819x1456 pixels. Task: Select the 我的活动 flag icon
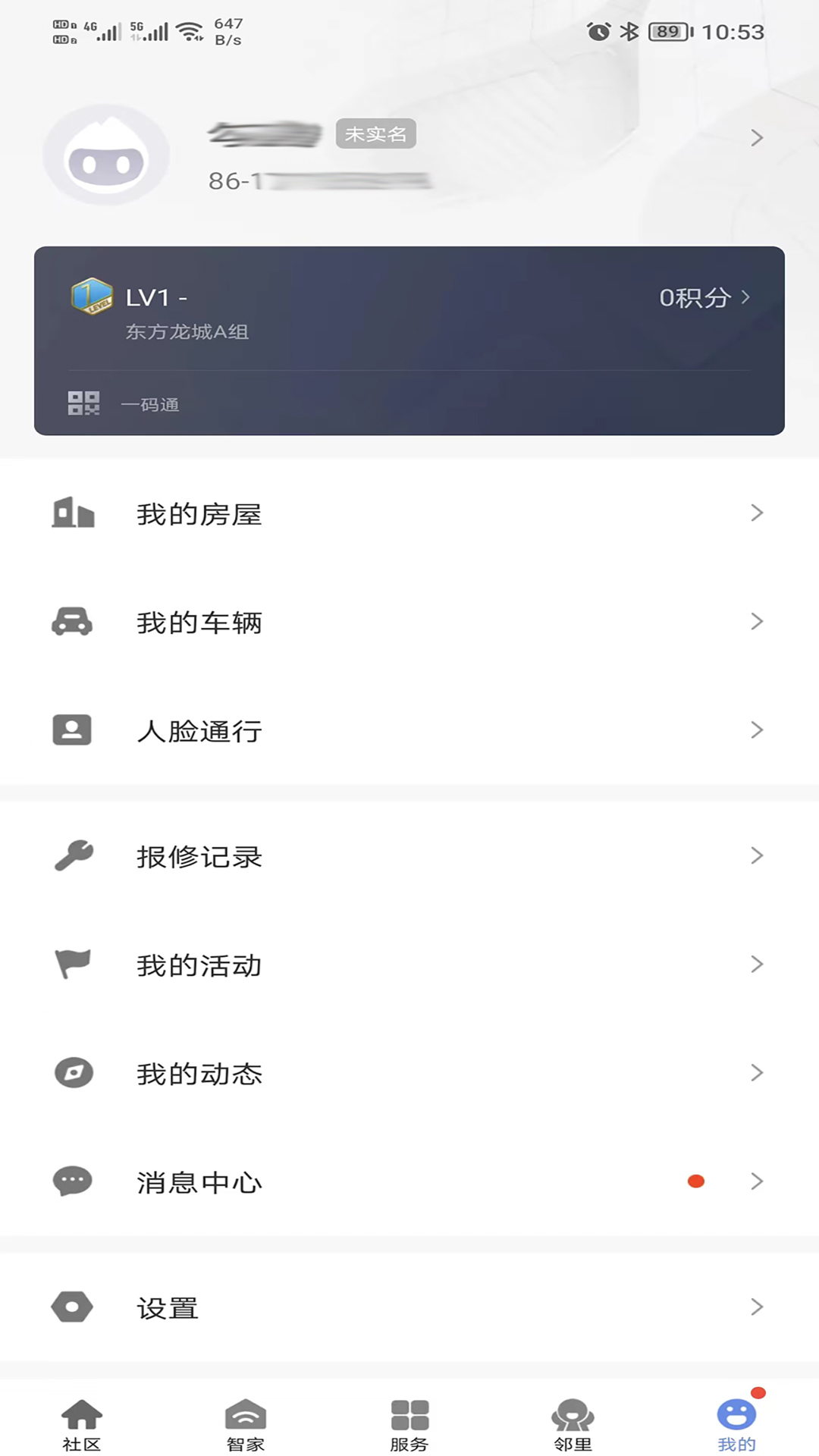pyautogui.click(x=72, y=965)
